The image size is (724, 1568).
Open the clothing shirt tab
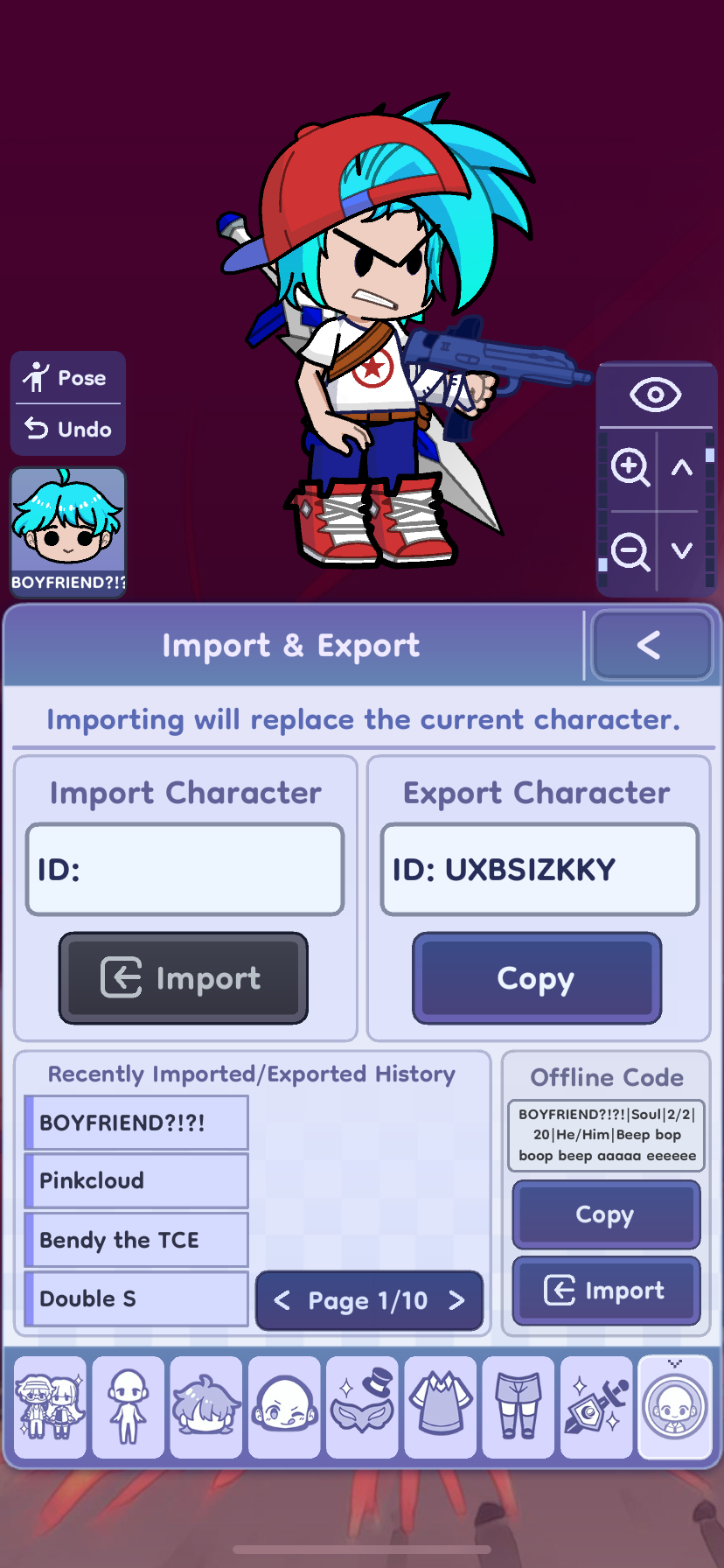click(440, 1407)
